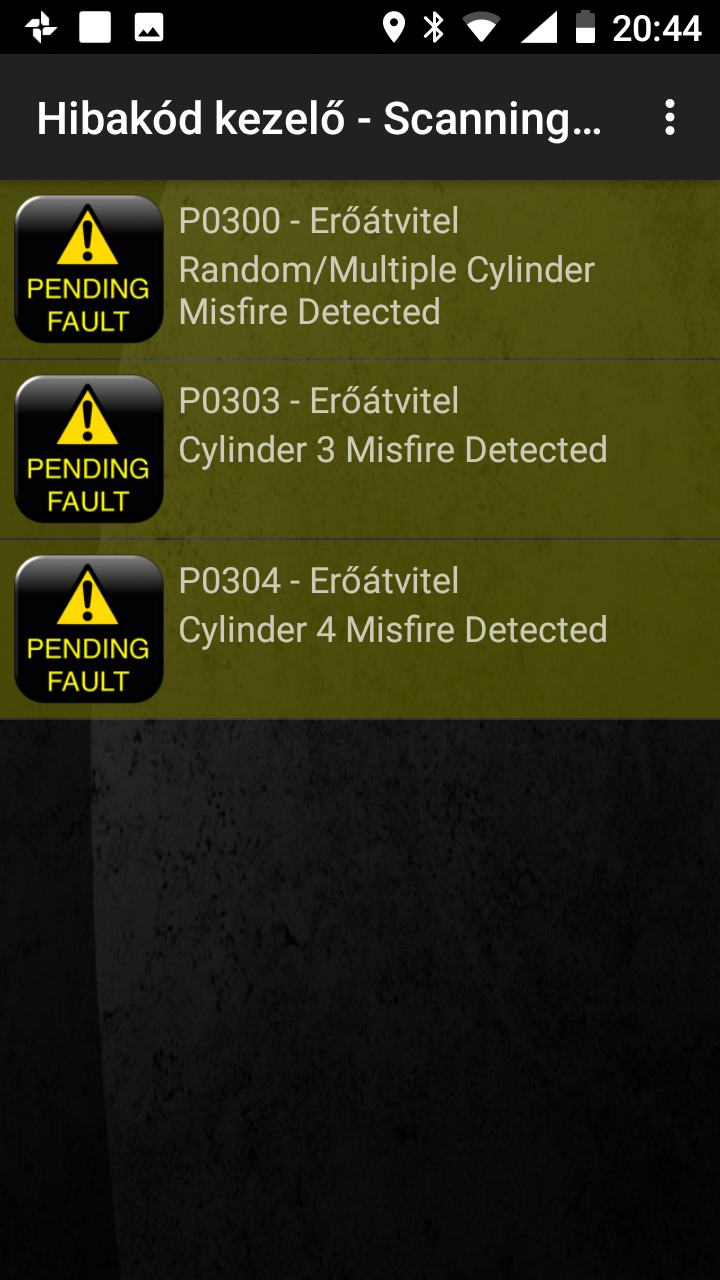The image size is (720, 1280).
Task: Open the three-dot overflow menu
Action: [x=670, y=118]
